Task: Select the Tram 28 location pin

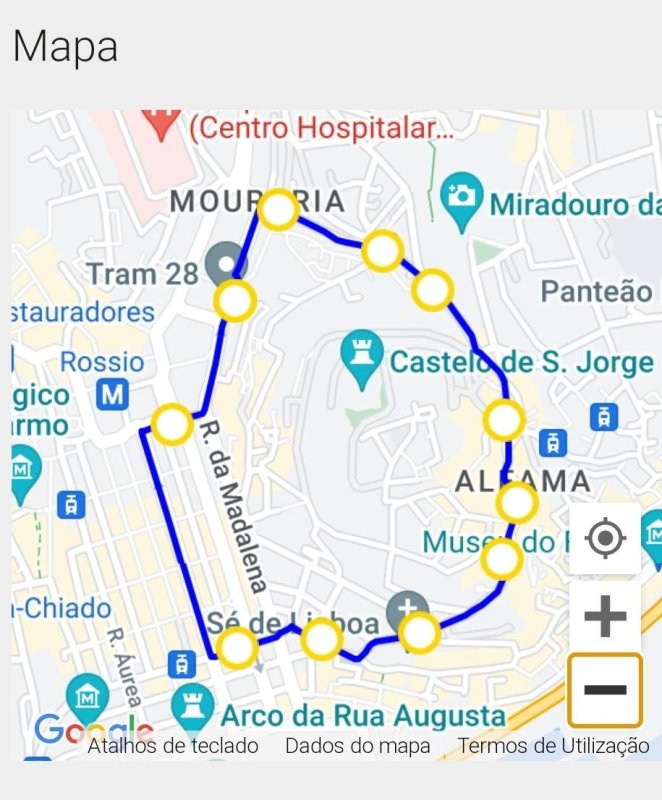Action: [x=225, y=264]
